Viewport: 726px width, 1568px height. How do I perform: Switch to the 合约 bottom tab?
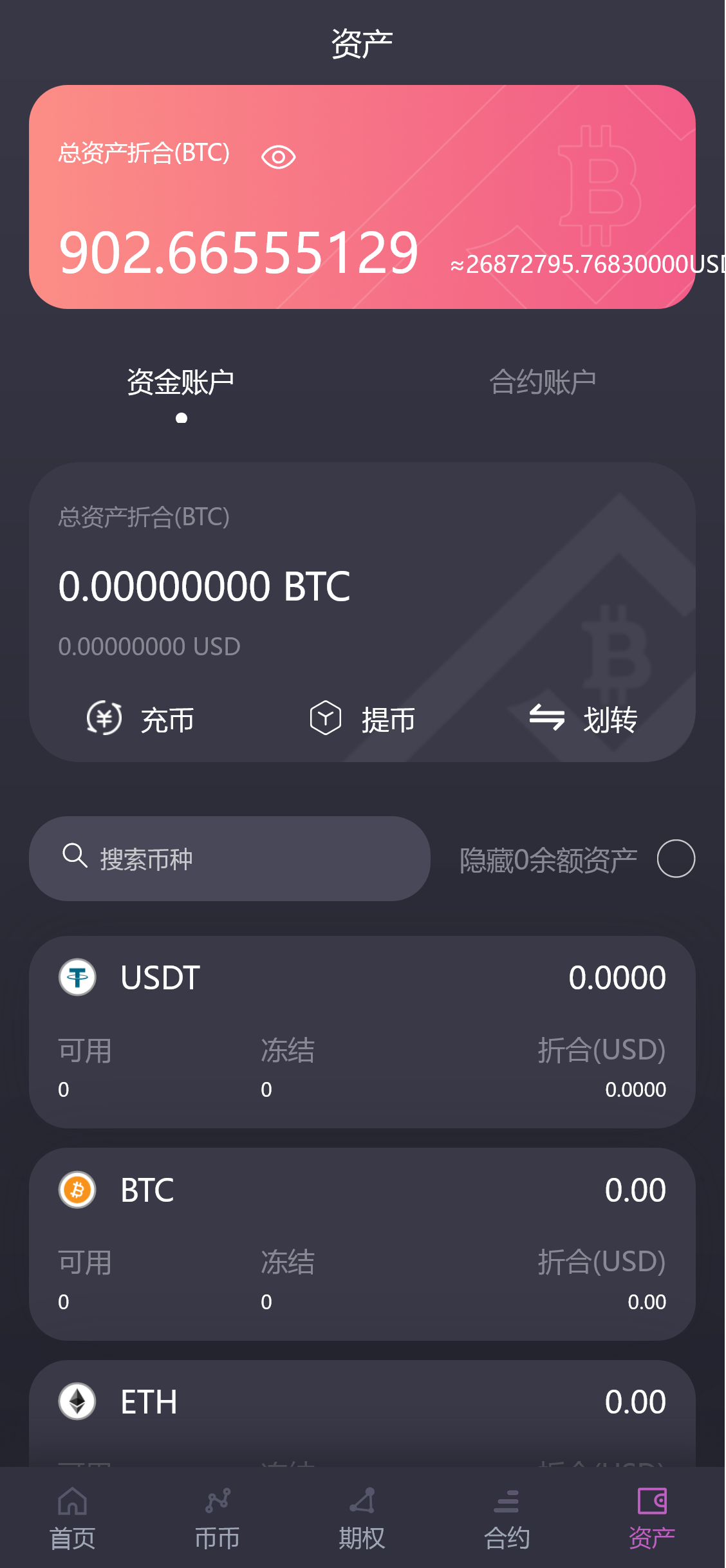click(x=507, y=1518)
